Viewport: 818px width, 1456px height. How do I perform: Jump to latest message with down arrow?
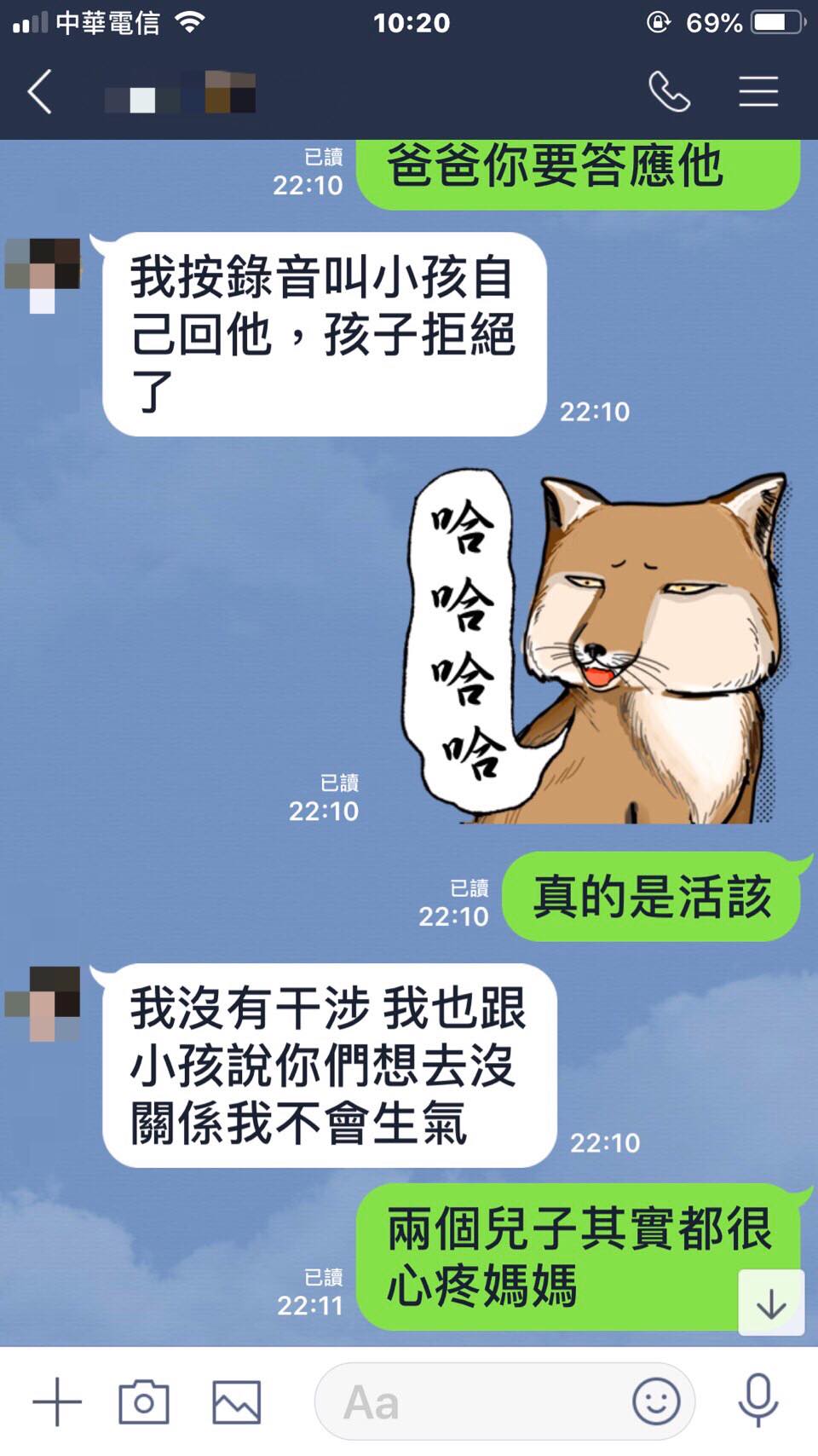click(770, 1303)
